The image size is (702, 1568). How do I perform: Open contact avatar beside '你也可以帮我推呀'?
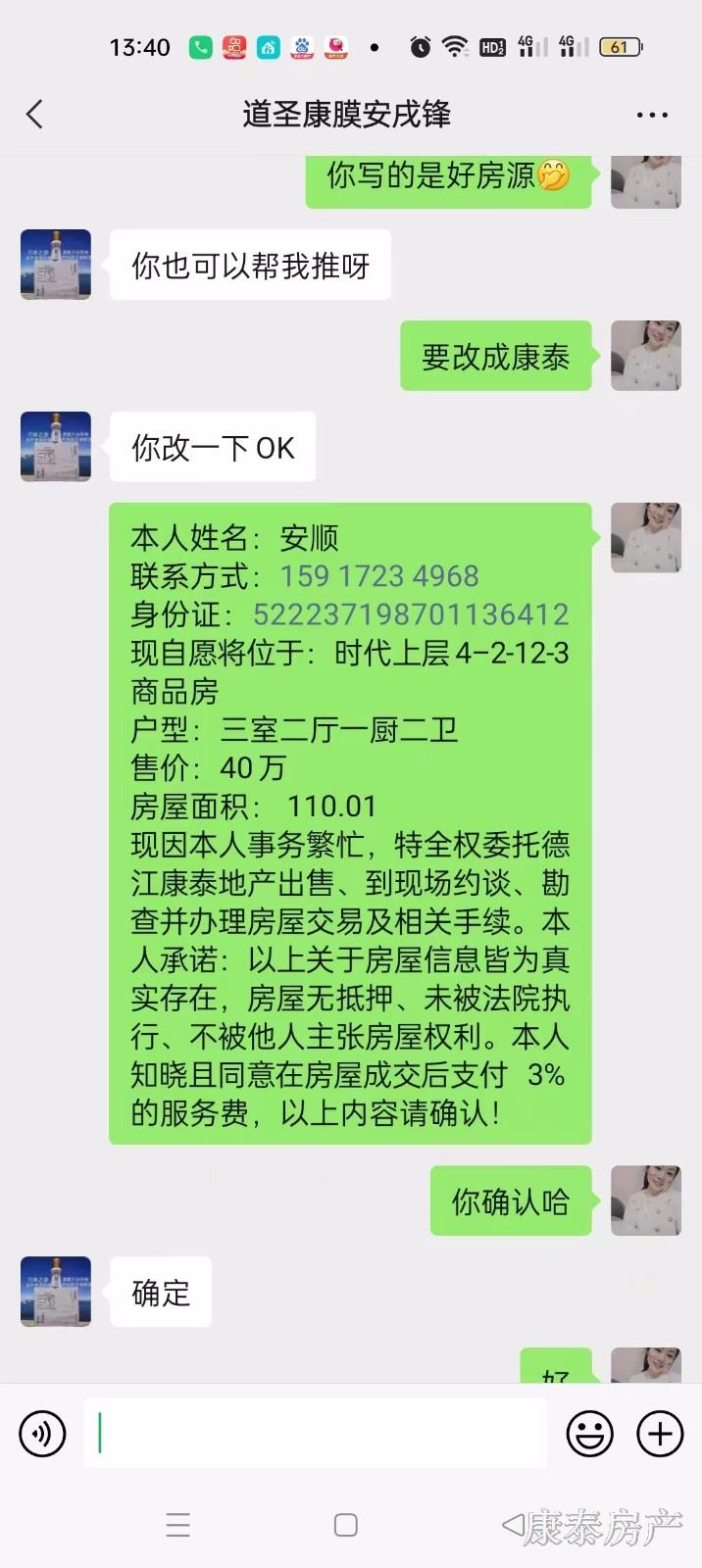coord(56,265)
